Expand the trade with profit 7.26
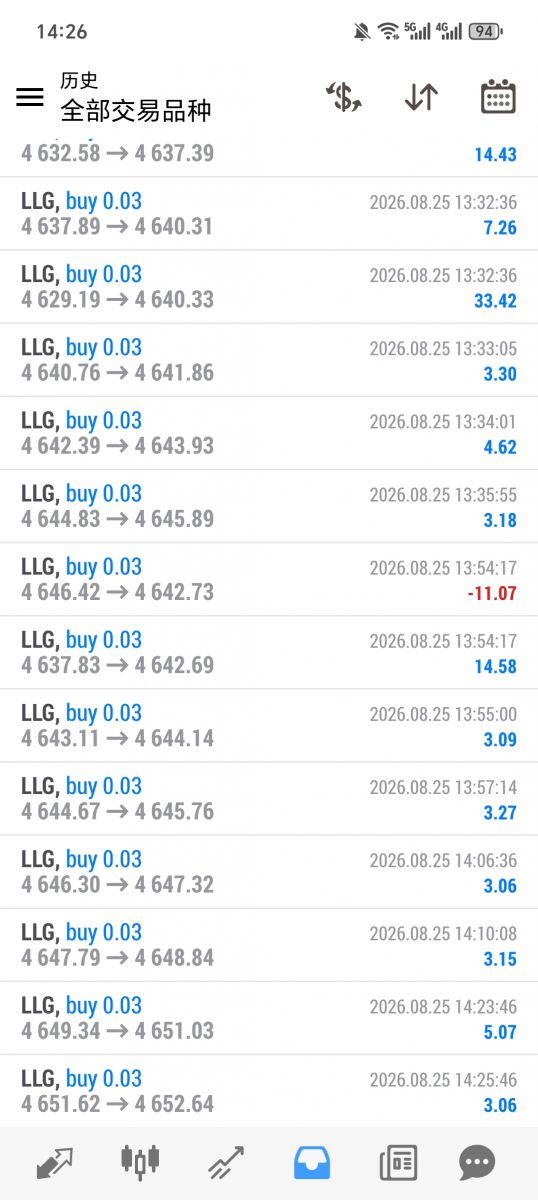 (x=269, y=214)
